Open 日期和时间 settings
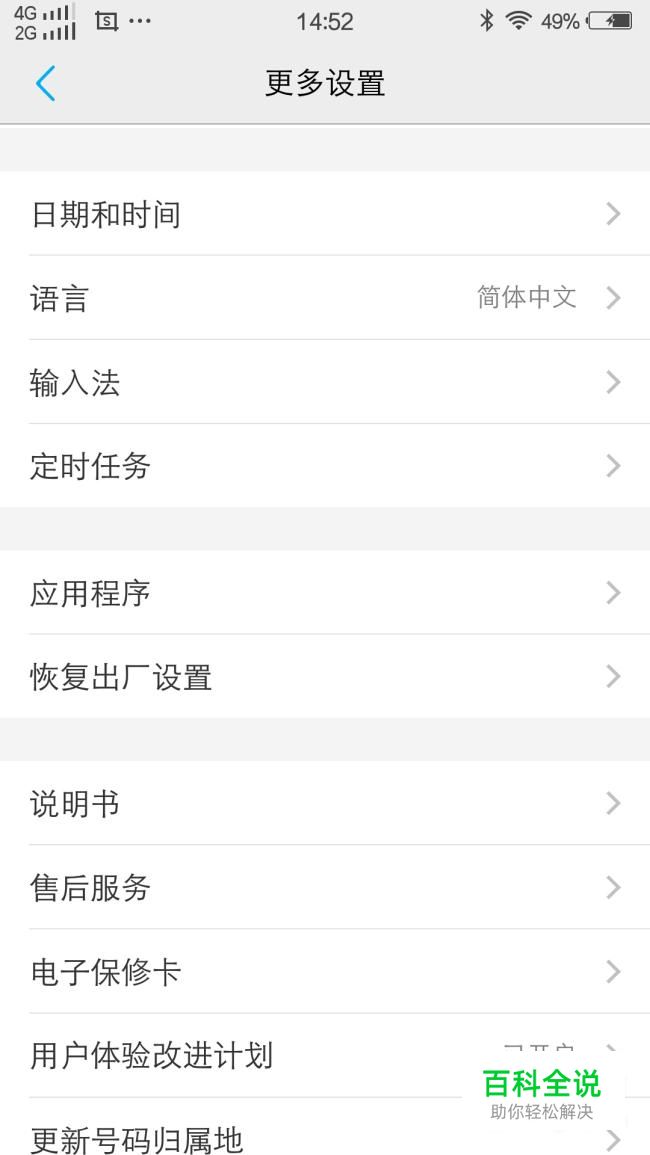This screenshot has height=1155, width=650. click(x=325, y=214)
